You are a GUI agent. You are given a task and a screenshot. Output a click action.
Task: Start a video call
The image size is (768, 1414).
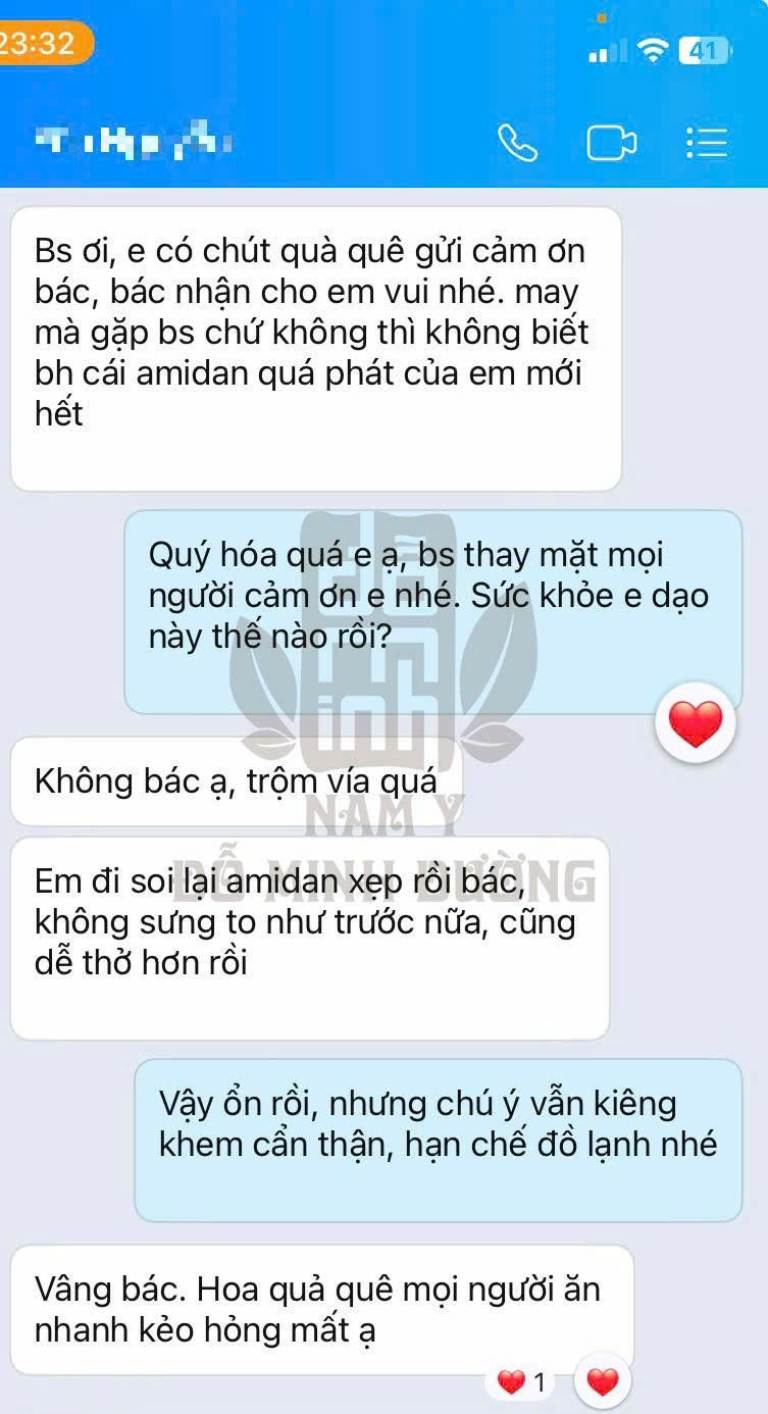(x=611, y=144)
